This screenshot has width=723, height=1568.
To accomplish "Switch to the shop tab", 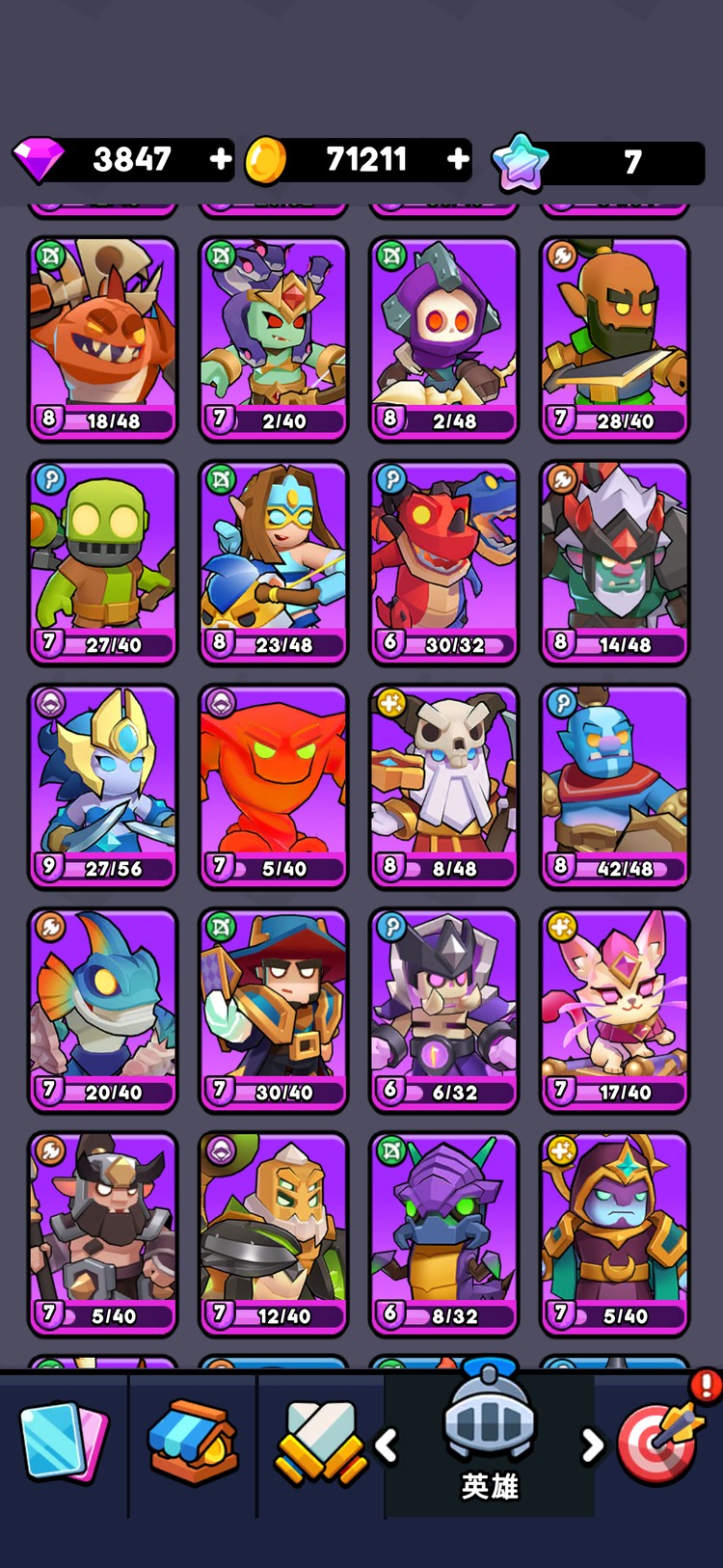I will (x=193, y=1443).
